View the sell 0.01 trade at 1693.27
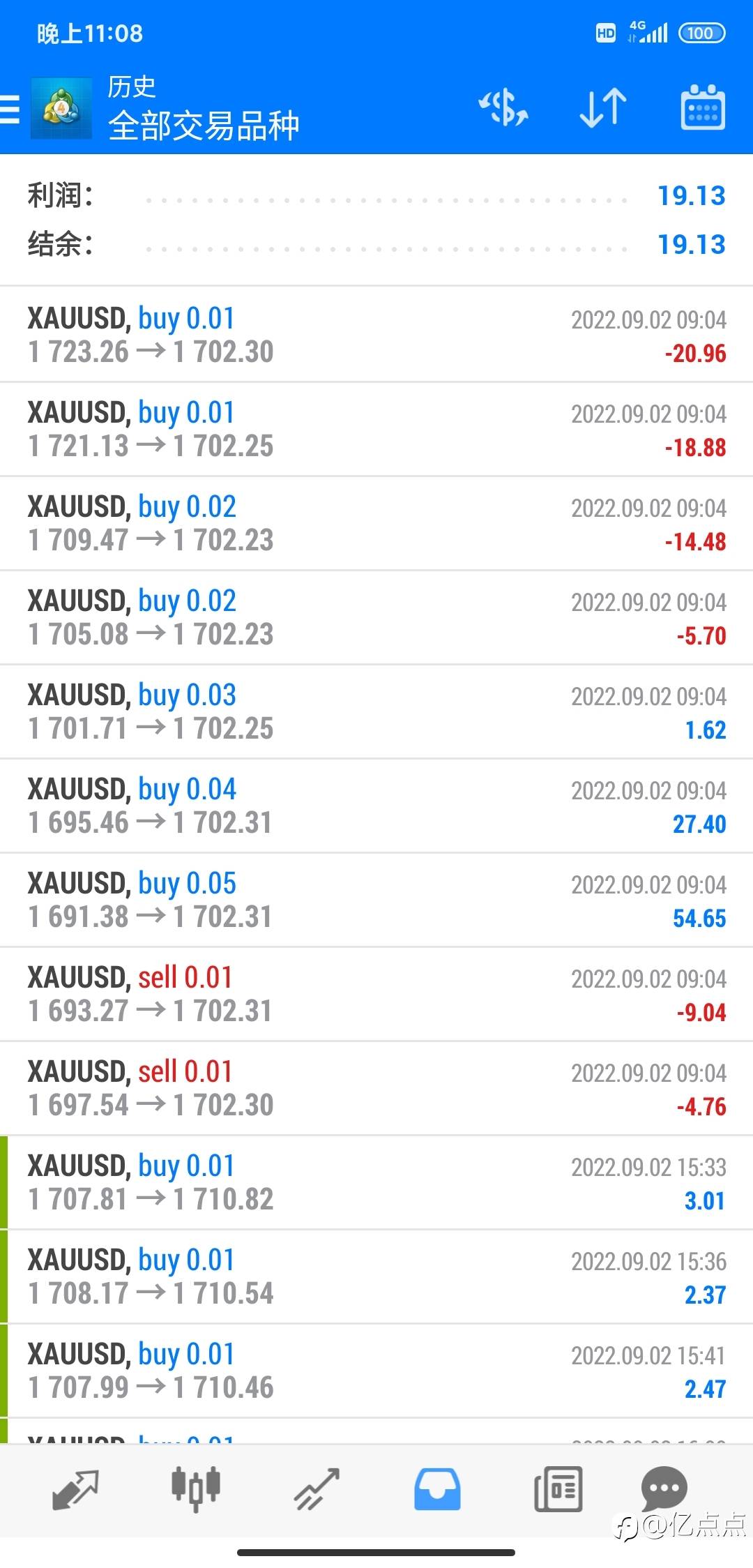Image resolution: width=753 pixels, height=1568 pixels. click(376, 994)
